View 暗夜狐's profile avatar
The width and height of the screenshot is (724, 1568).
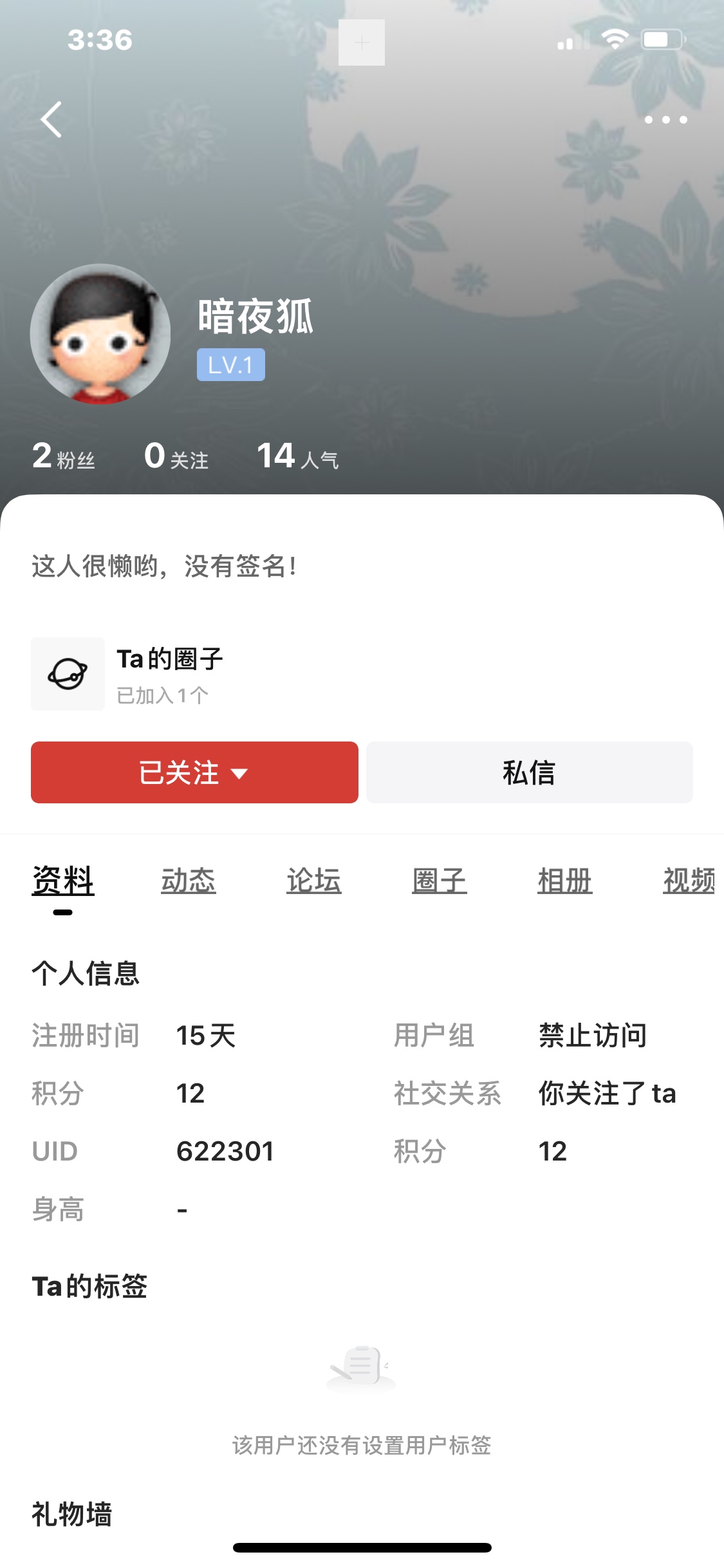tap(100, 333)
